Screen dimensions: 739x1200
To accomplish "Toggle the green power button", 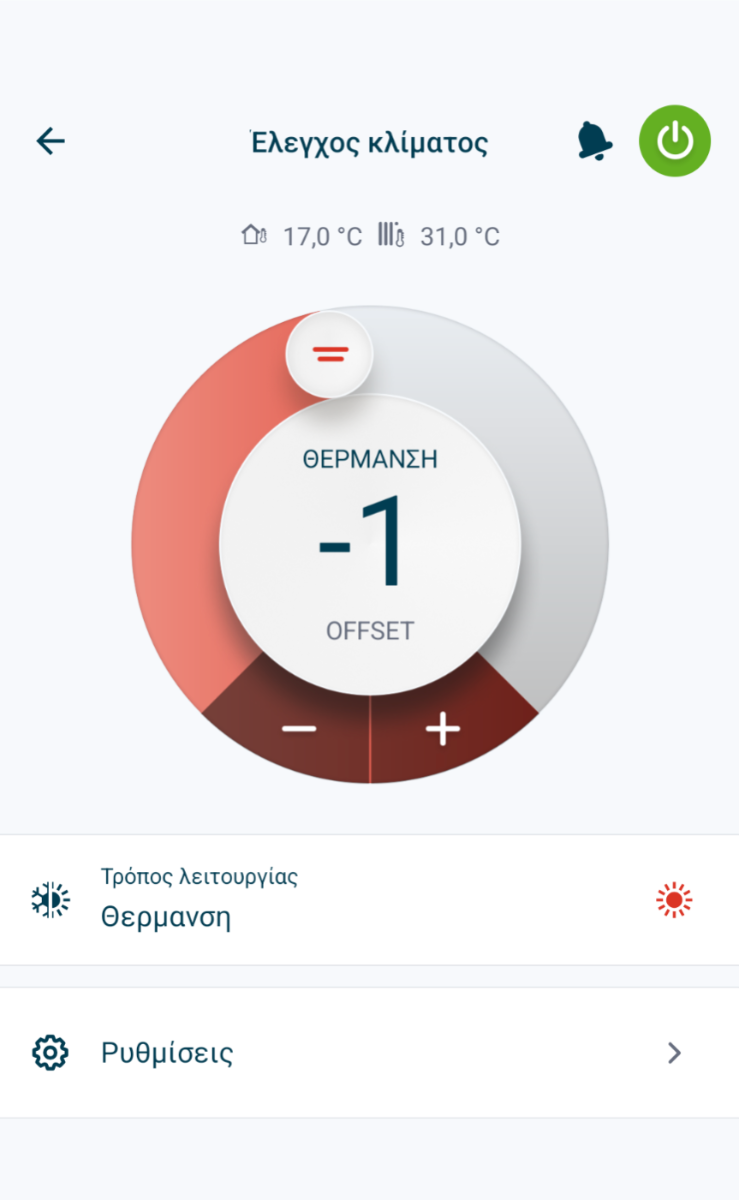I will 675,141.
